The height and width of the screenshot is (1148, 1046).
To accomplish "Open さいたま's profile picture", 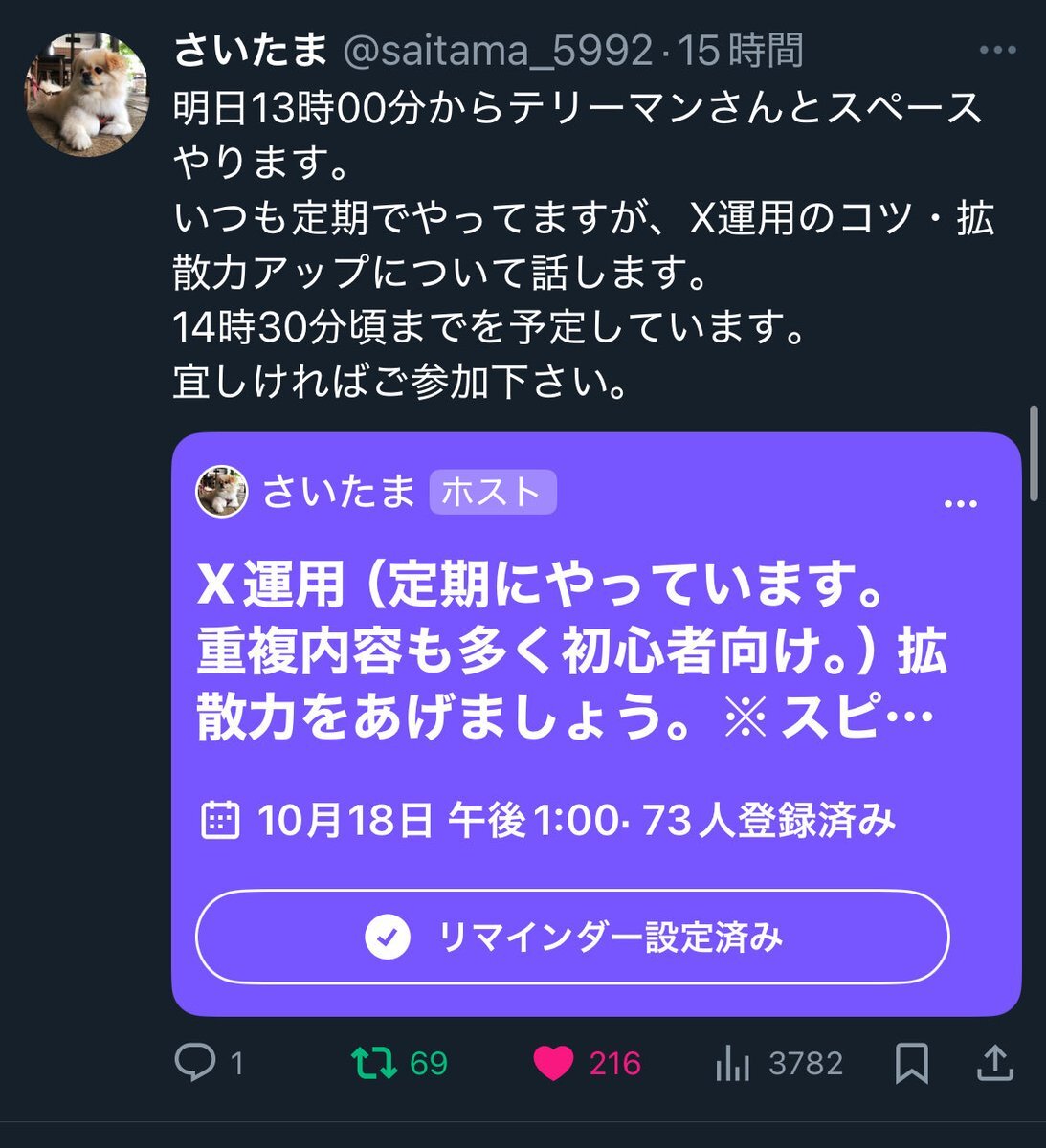I will [86, 95].
